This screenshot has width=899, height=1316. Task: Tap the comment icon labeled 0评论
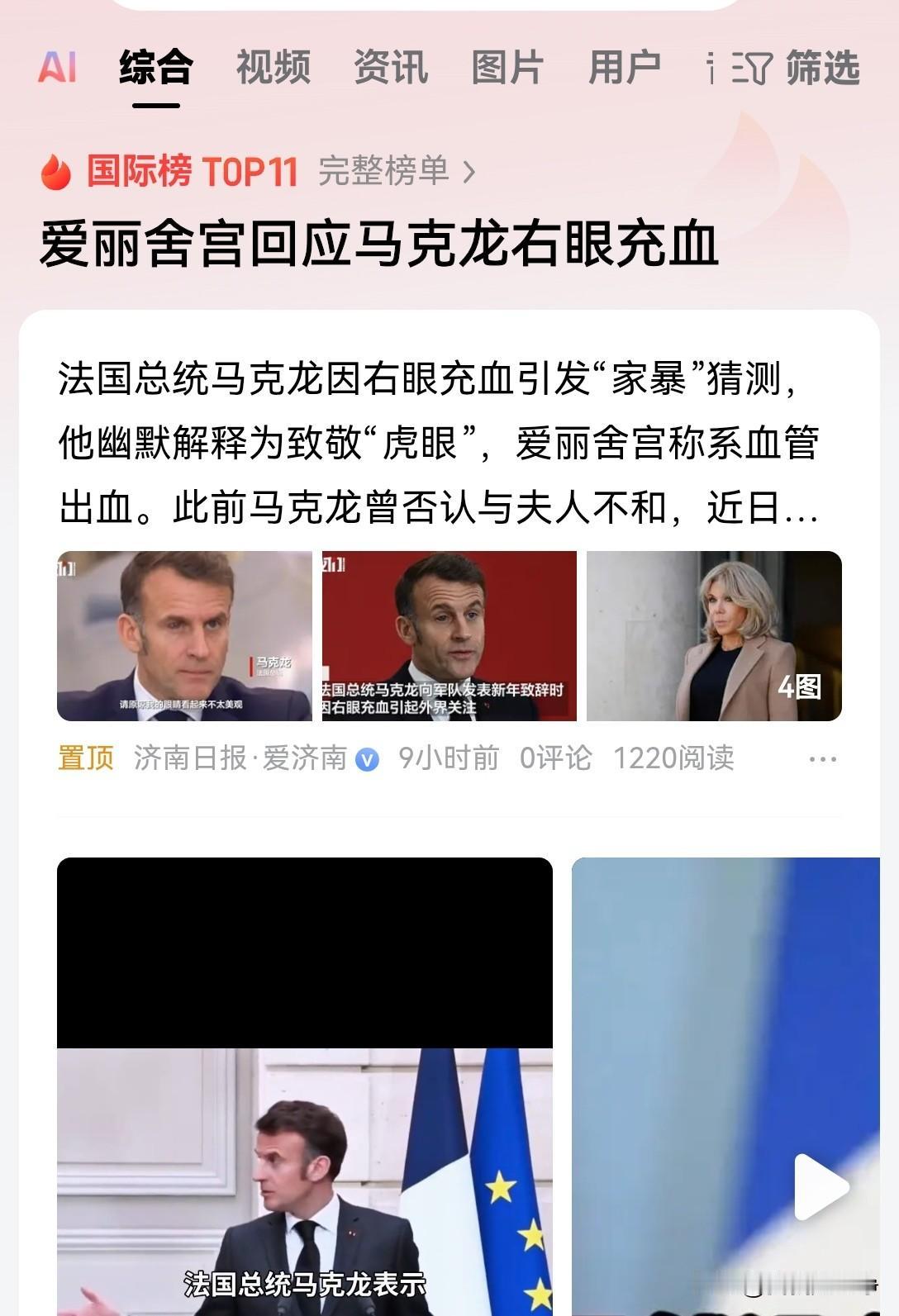555,760
